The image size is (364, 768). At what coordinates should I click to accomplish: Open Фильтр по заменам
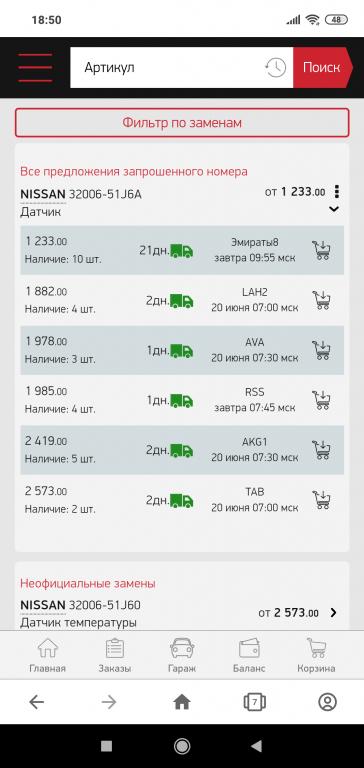point(182,122)
